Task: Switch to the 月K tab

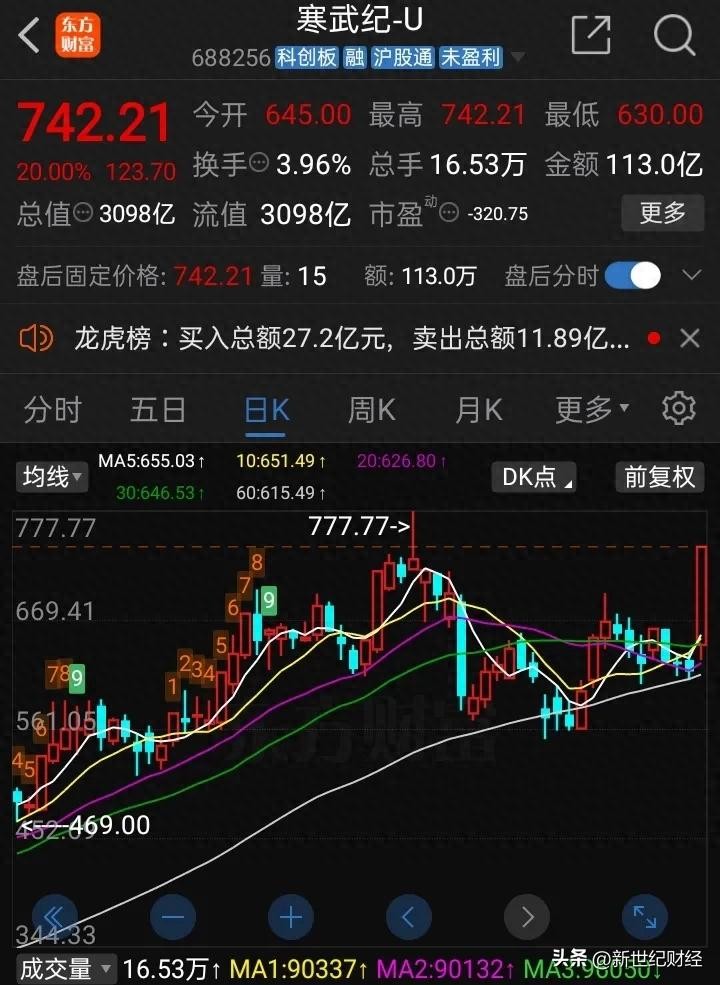Action: click(x=480, y=409)
